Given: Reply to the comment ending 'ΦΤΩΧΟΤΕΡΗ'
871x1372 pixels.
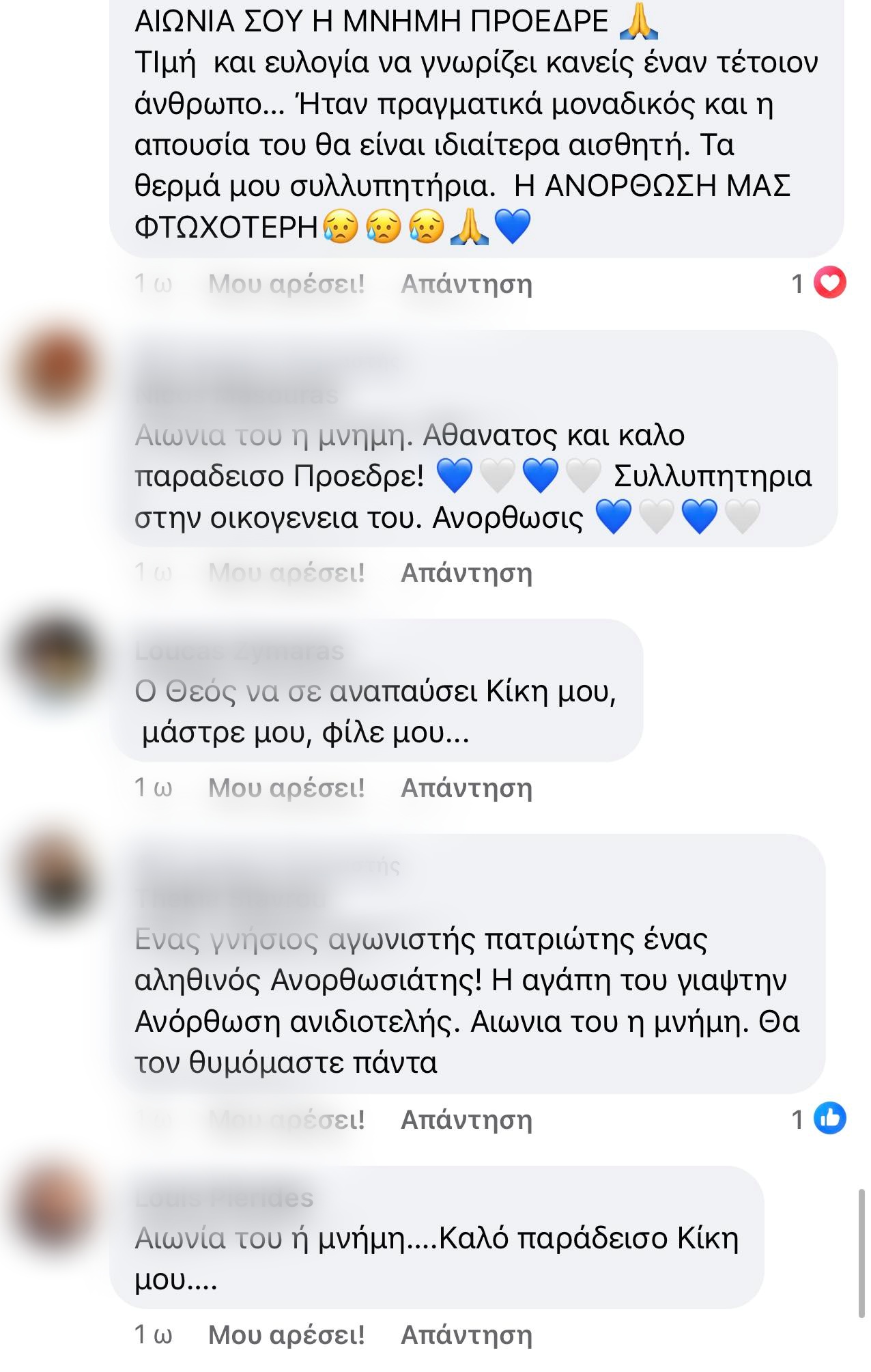Looking at the screenshot, I should click(x=466, y=284).
